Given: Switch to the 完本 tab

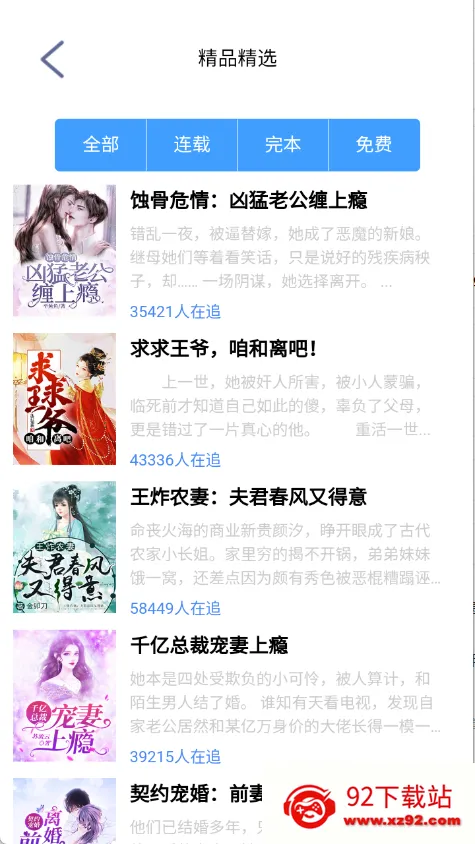Looking at the screenshot, I should (283, 145).
